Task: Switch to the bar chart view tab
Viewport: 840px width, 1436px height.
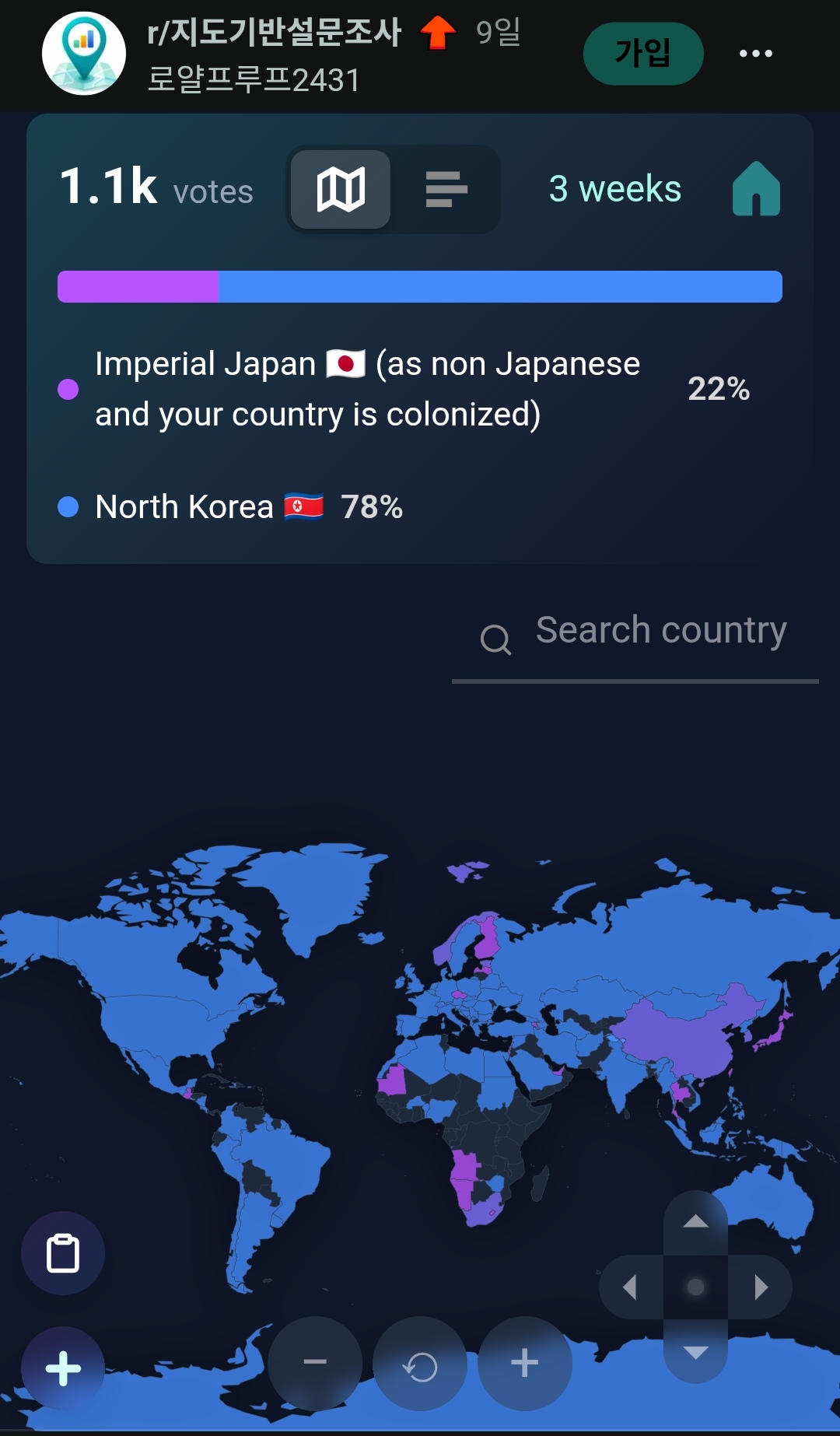Action: coord(446,190)
